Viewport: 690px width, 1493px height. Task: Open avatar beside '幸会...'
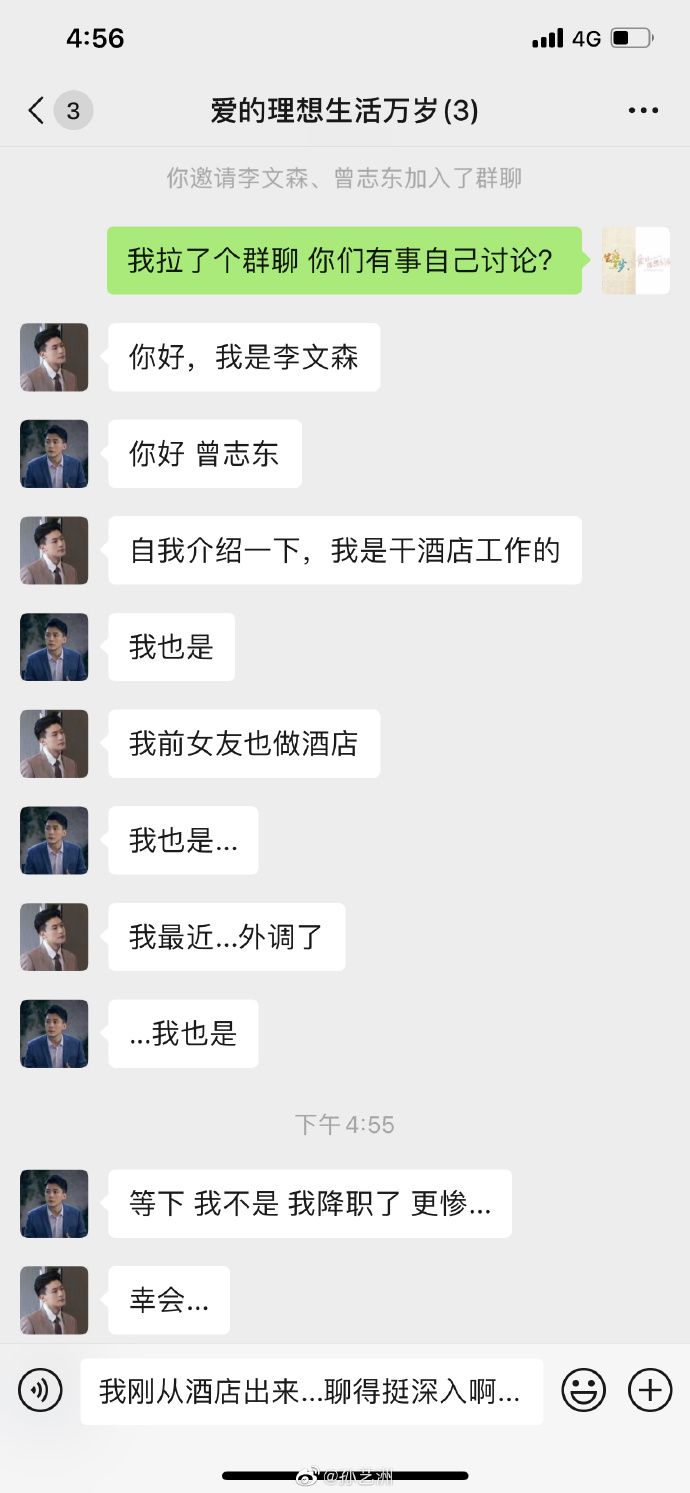point(54,1300)
